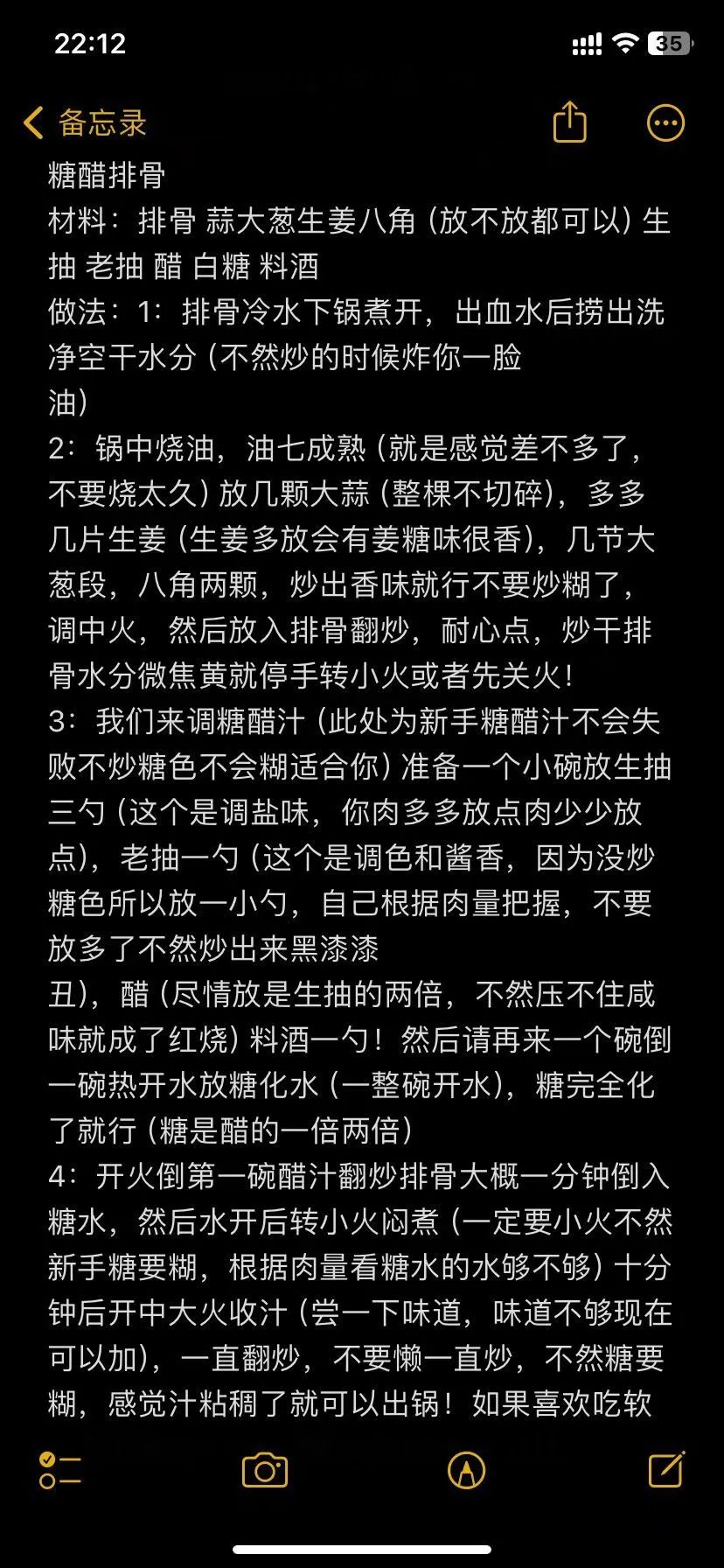The width and height of the screenshot is (724, 1568).
Task: Open the markup pen tool
Action: 466,1470
